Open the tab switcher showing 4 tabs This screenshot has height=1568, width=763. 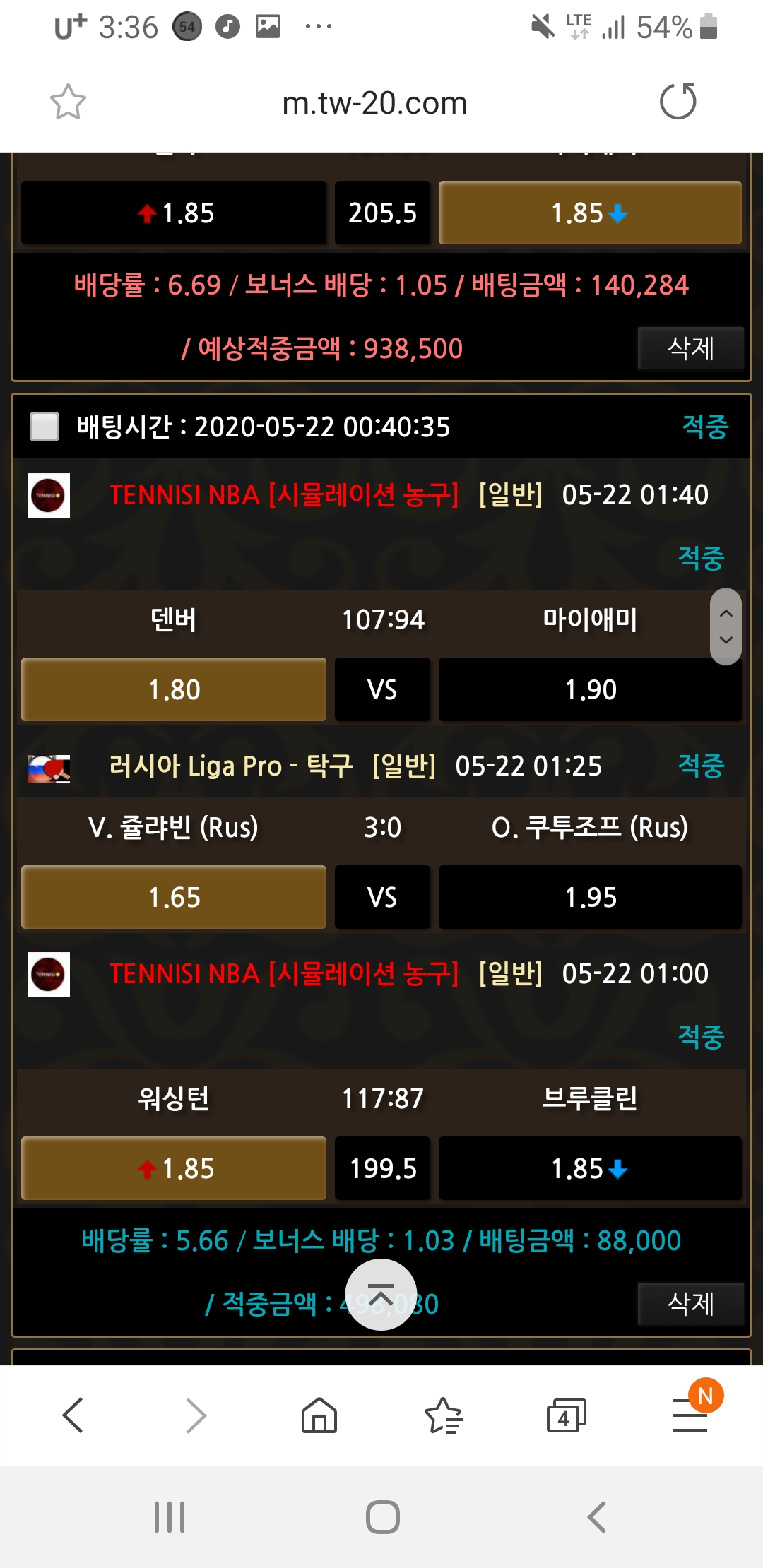pyautogui.click(x=566, y=1415)
